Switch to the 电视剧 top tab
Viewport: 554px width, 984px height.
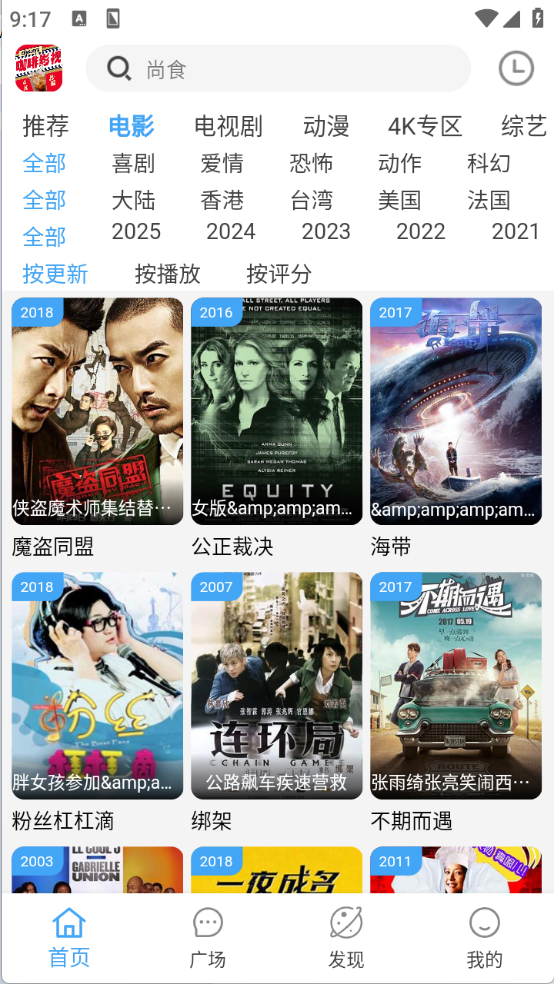[228, 126]
